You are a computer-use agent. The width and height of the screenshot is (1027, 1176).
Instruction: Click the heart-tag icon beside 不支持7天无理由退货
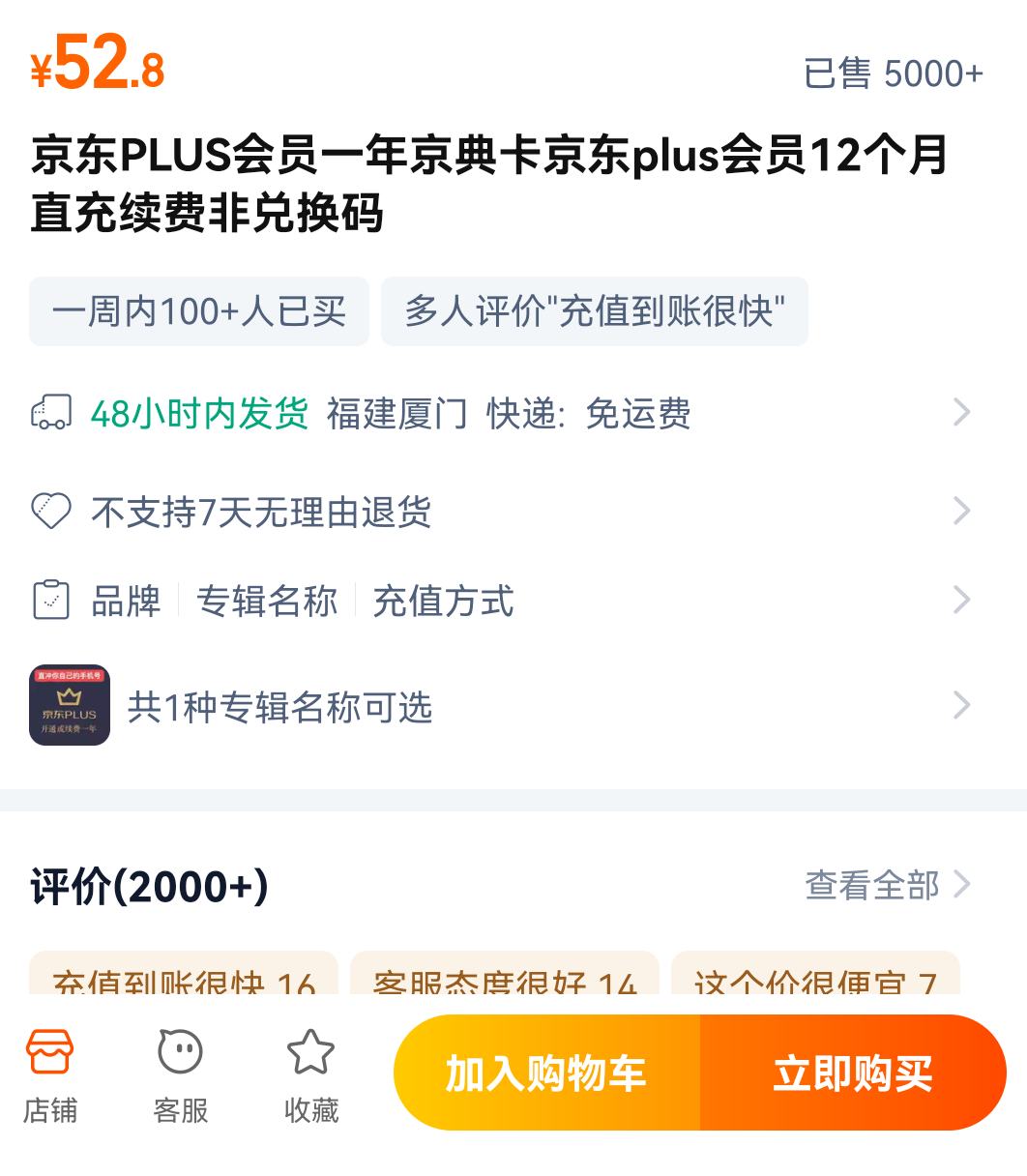(53, 511)
